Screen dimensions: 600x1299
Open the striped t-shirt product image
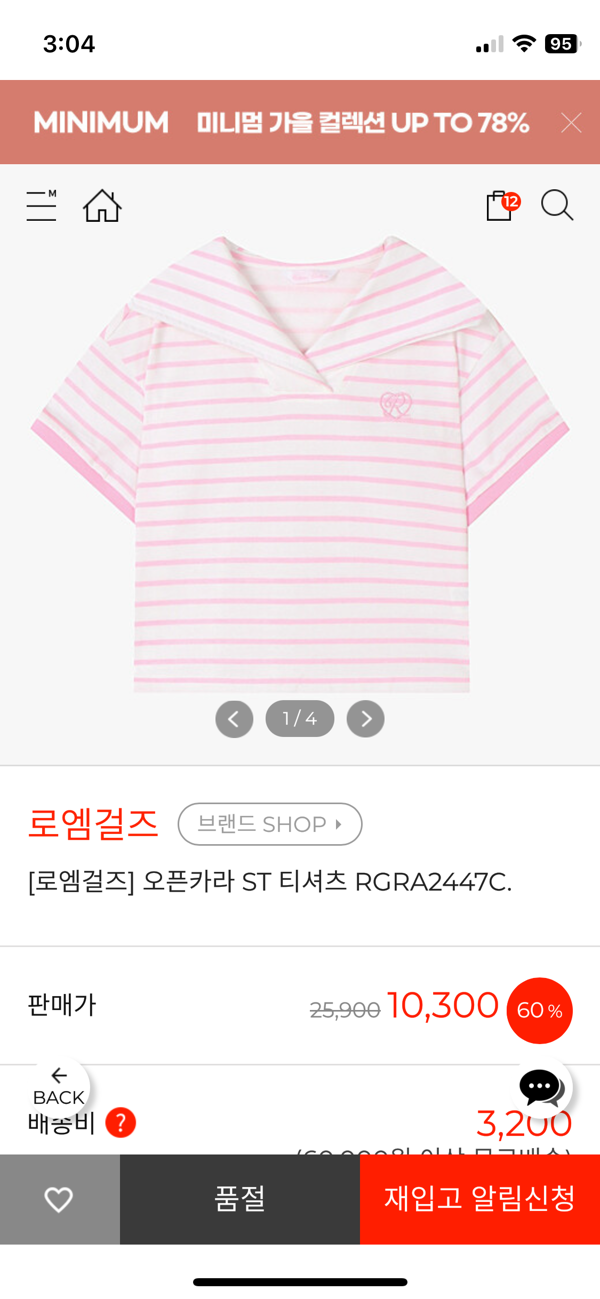tap(300, 465)
